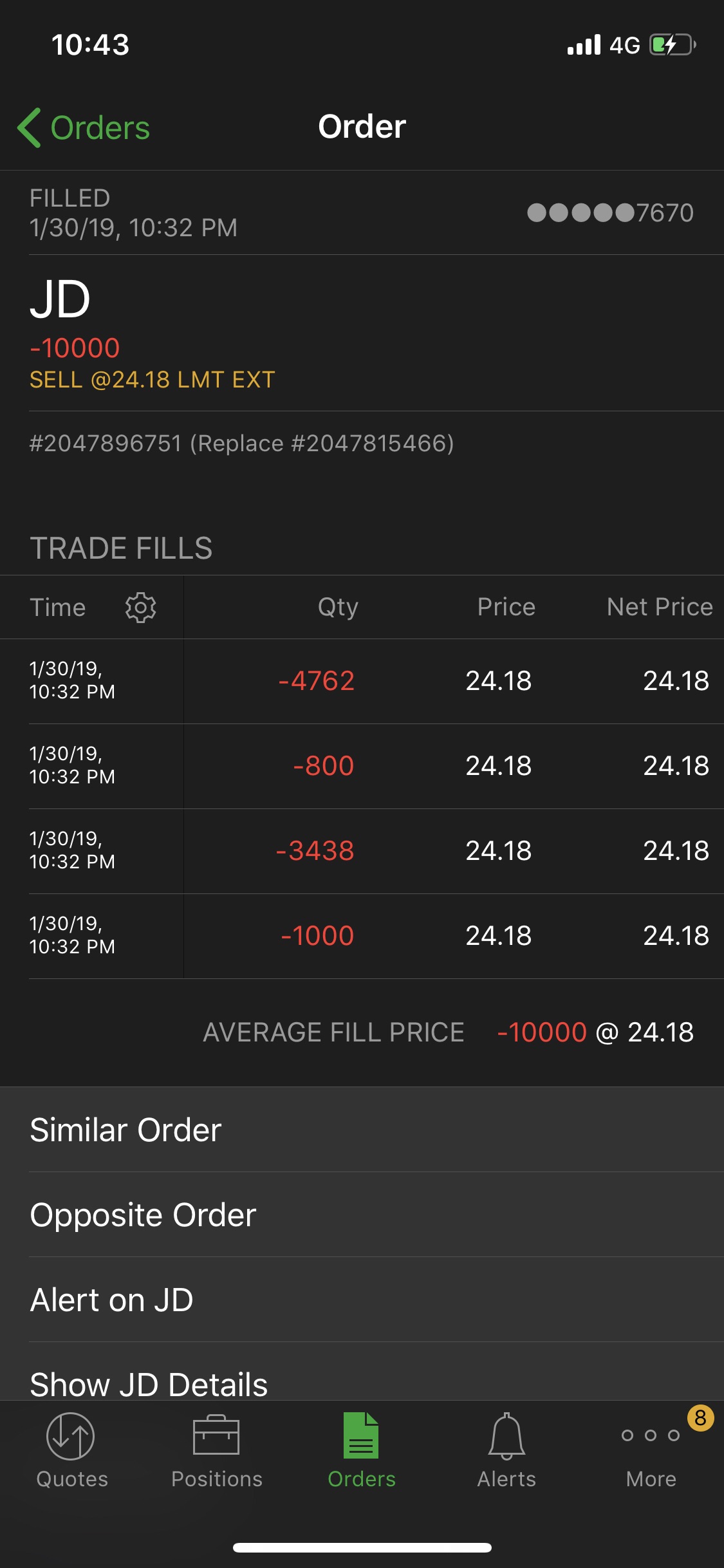724x1568 pixels.
Task: Go back to Orders list
Action: pos(84,127)
